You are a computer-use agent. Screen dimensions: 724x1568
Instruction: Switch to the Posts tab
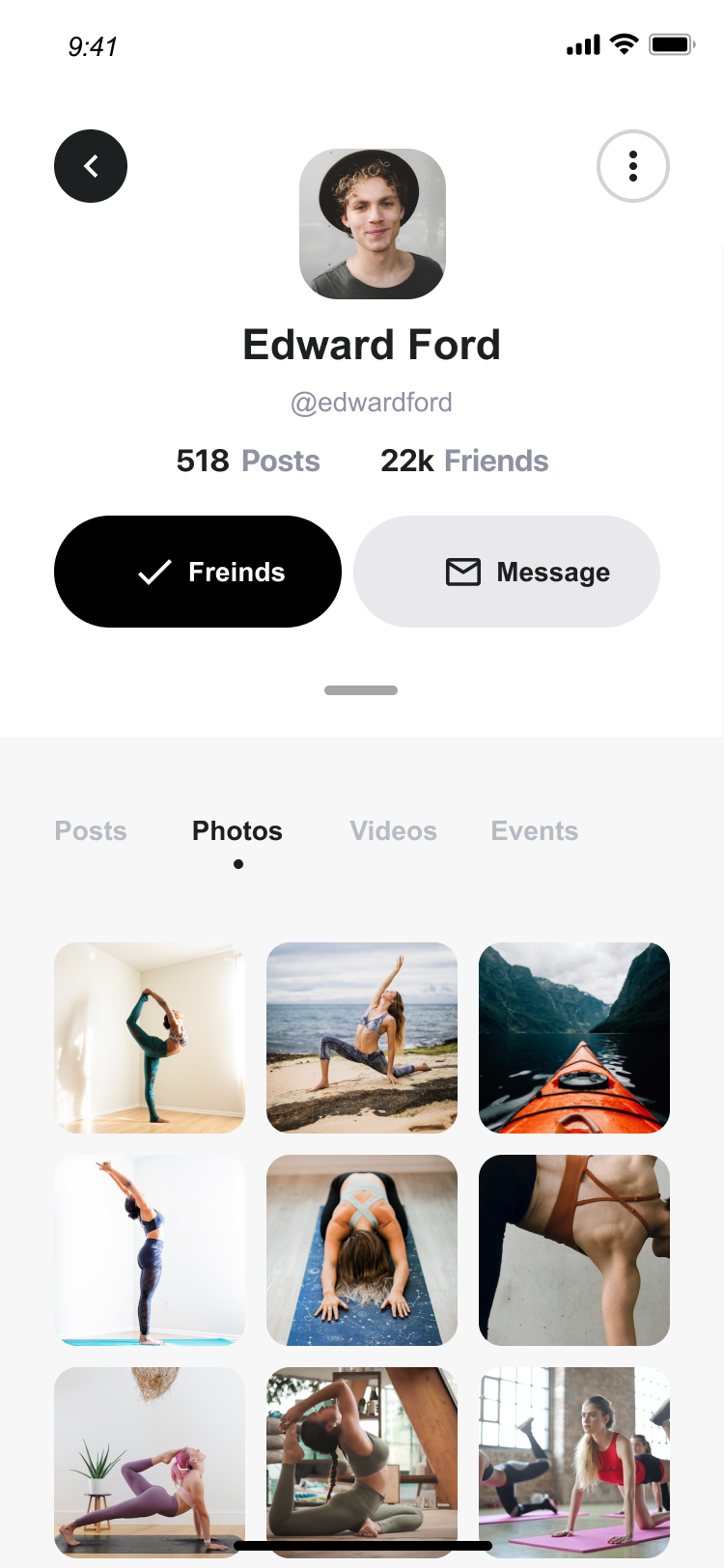pos(91,830)
